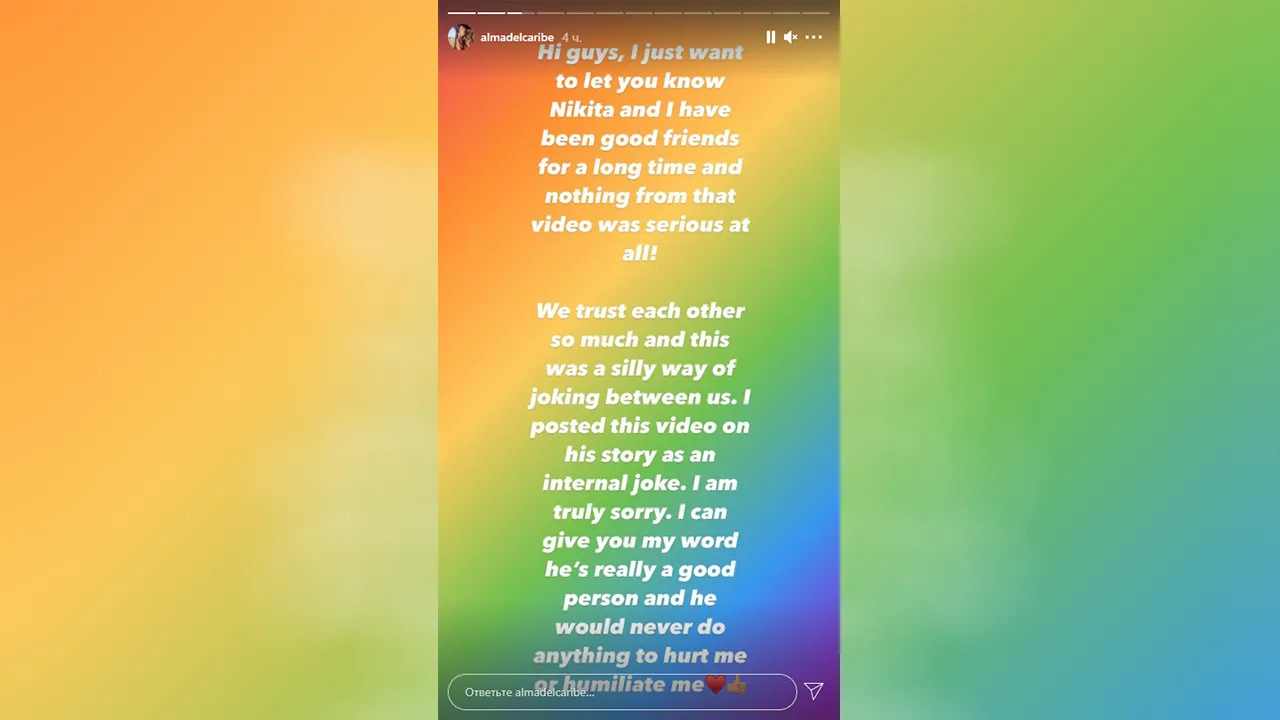Open the story overflow menu

(813, 37)
